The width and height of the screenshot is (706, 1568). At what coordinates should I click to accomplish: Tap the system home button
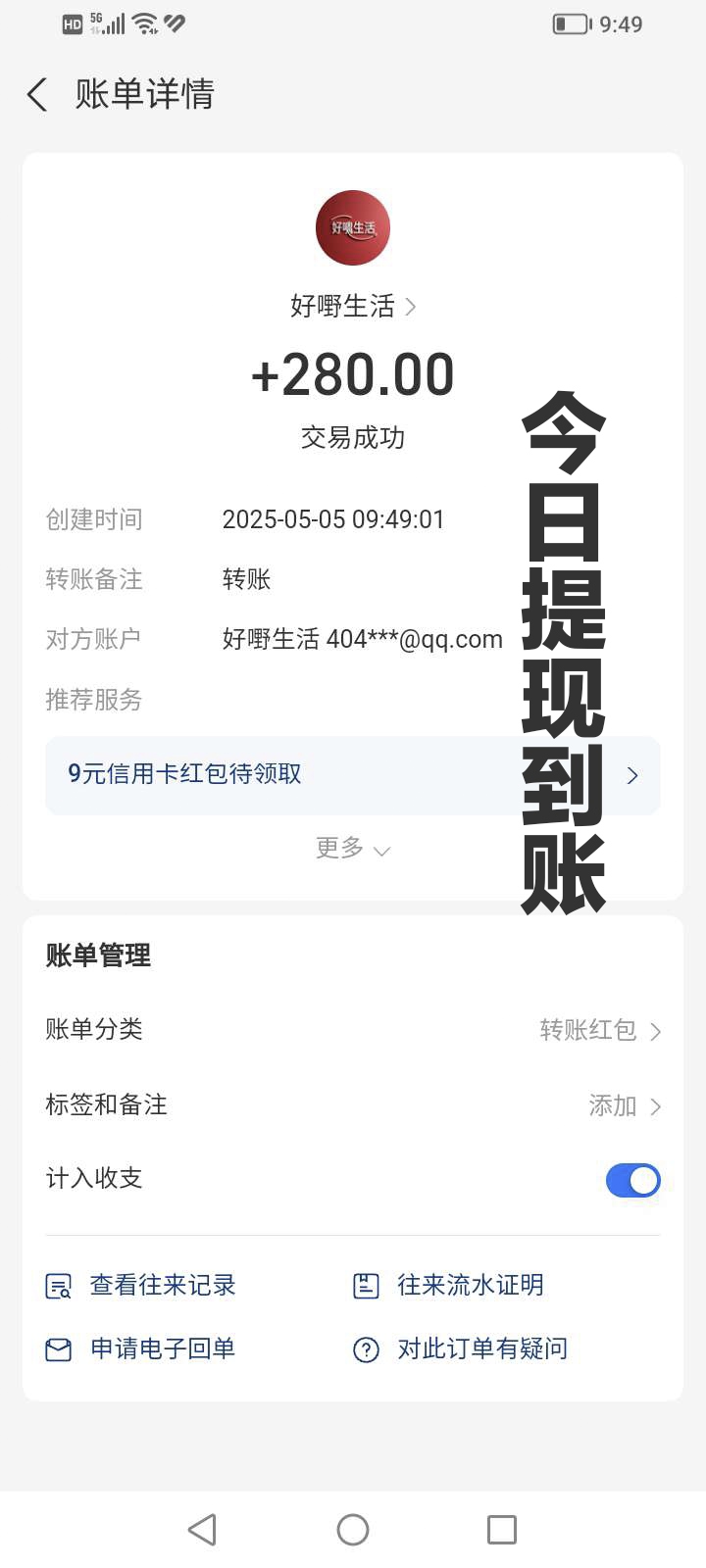pos(353,1530)
